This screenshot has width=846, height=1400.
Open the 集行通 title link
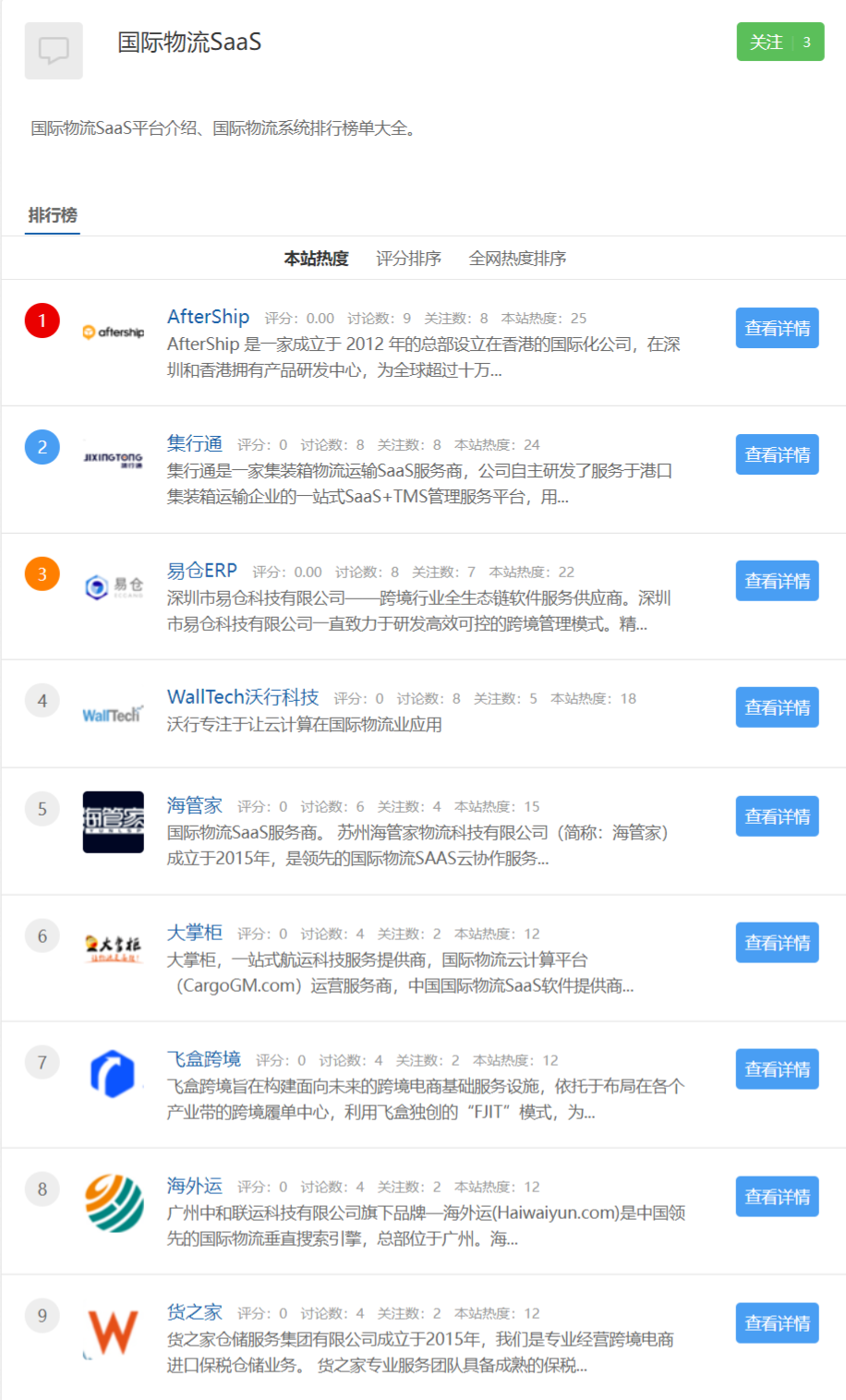point(195,443)
